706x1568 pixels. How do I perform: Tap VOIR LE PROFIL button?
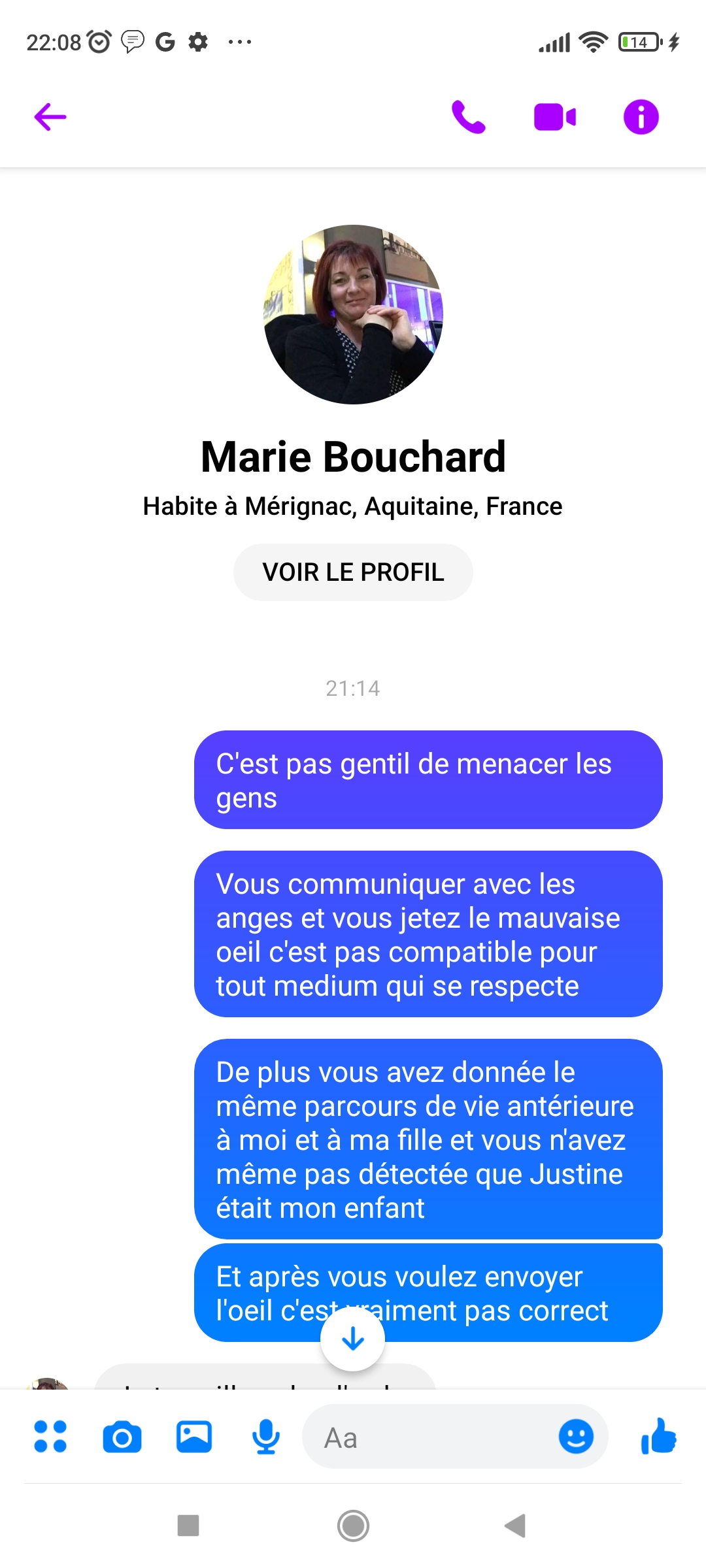coord(353,572)
